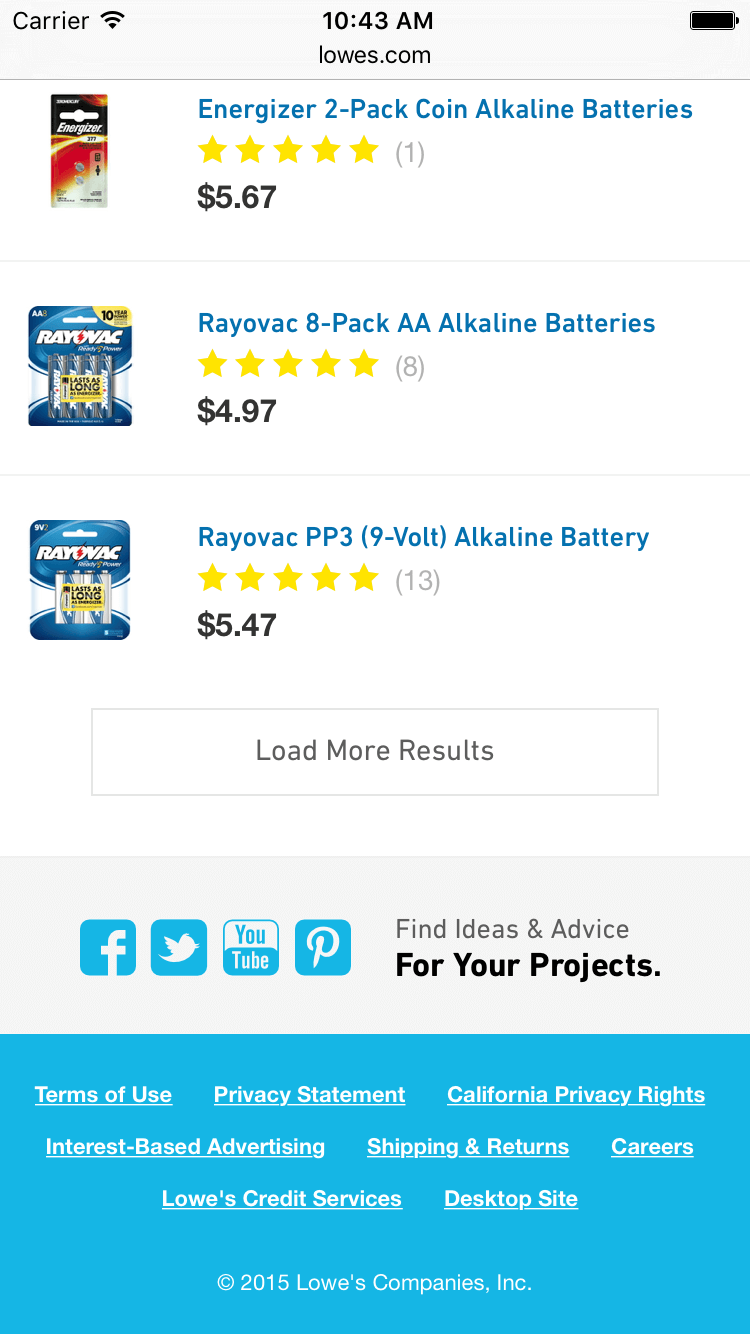The width and height of the screenshot is (750, 1334).
Task: Read the Terms of Use
Action: [103, 1095]
